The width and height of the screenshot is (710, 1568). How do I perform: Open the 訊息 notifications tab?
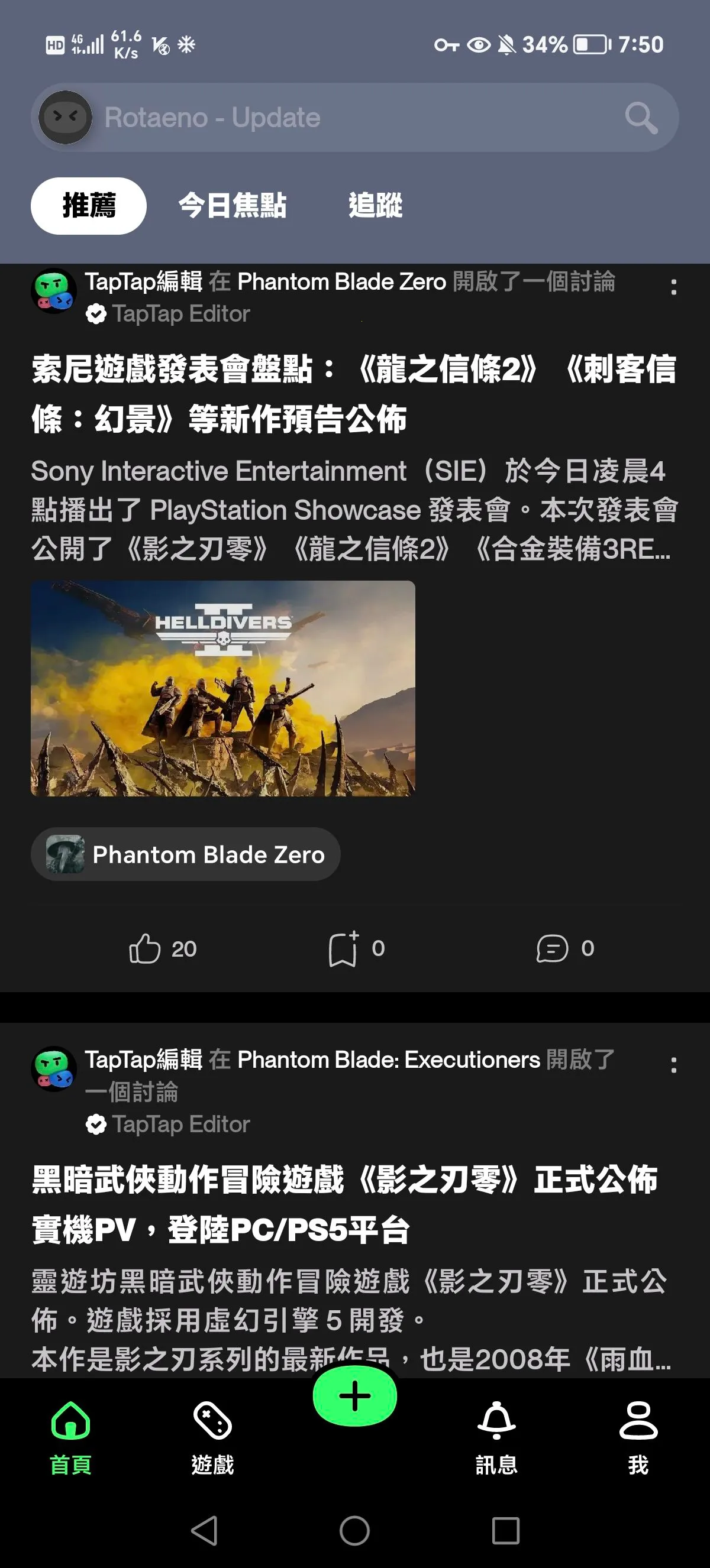click(x=496, y=1438)
